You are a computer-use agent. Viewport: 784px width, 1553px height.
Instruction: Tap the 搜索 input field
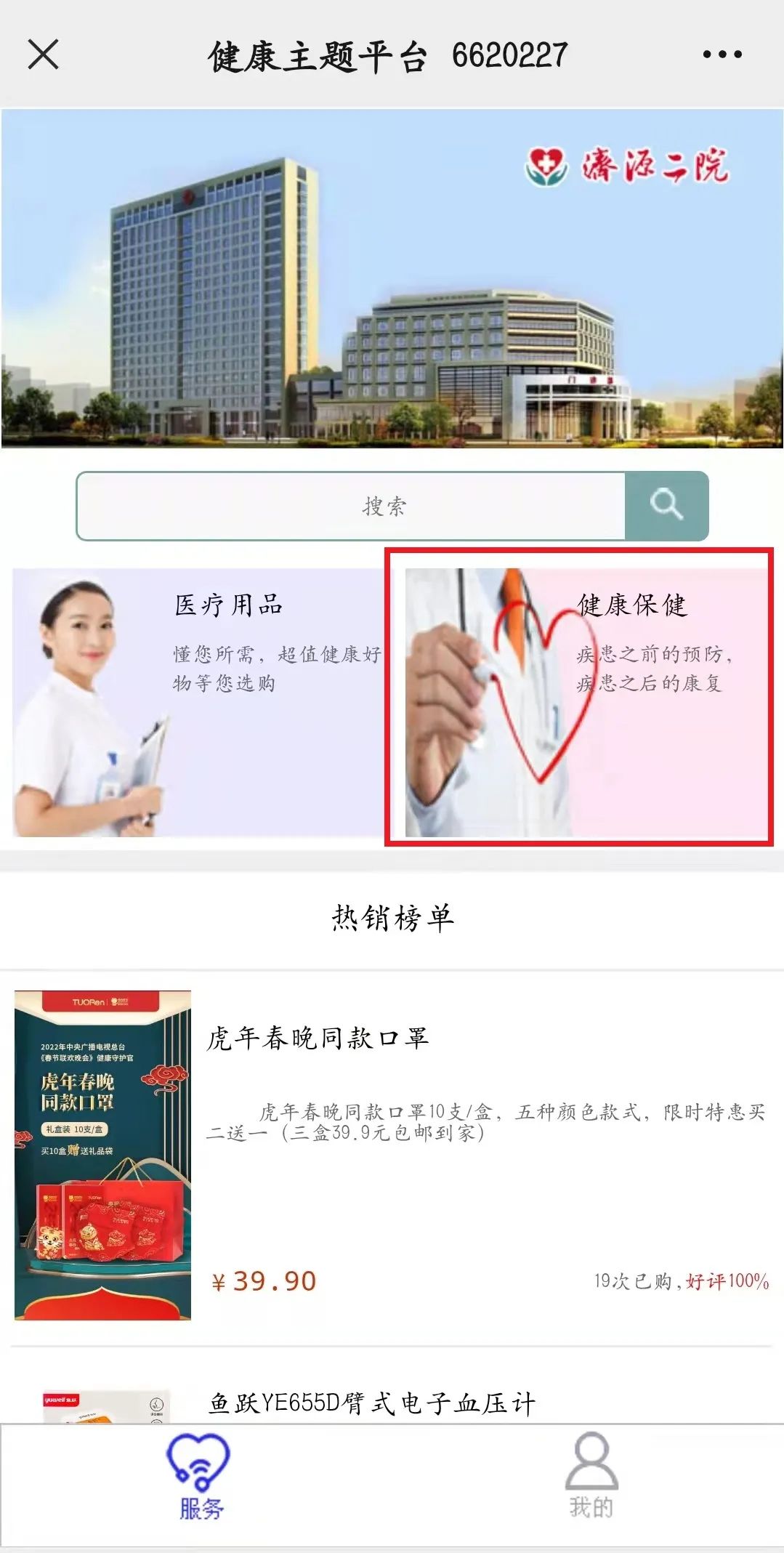tap(351, 506)
